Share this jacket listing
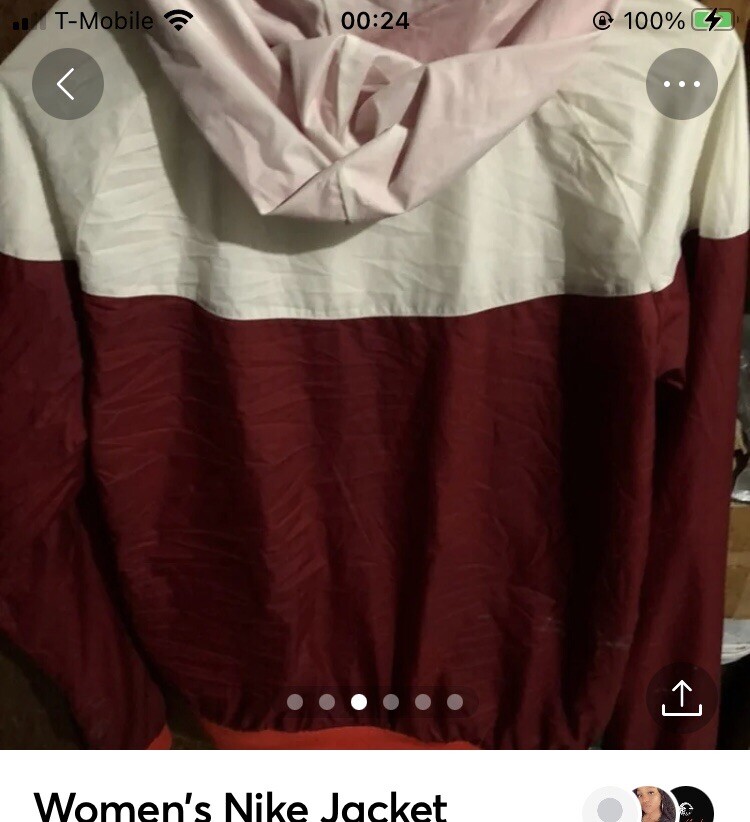This screenshot has height=822, width=750. point(682,698)
